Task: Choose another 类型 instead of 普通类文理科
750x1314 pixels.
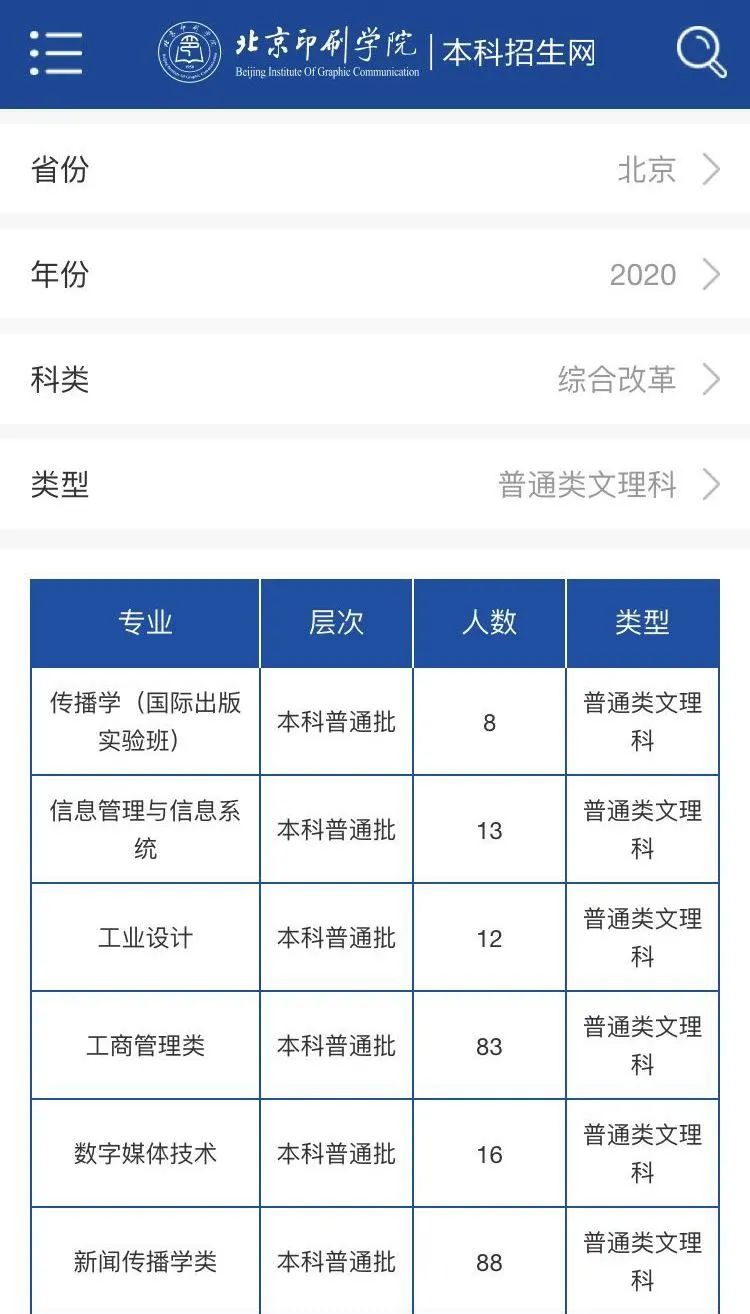Action: point(375,485)
